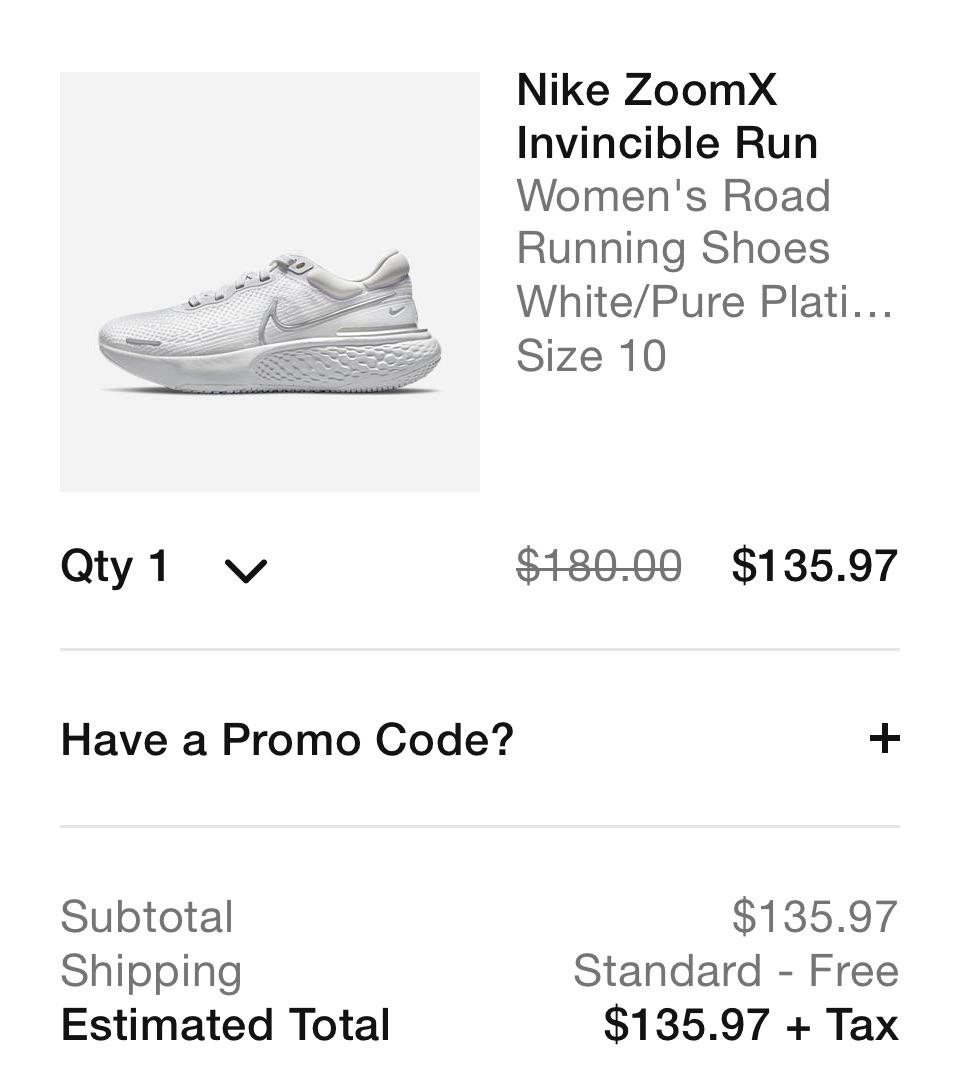Select the strikethrough original price $180.00

click(599, 565)
